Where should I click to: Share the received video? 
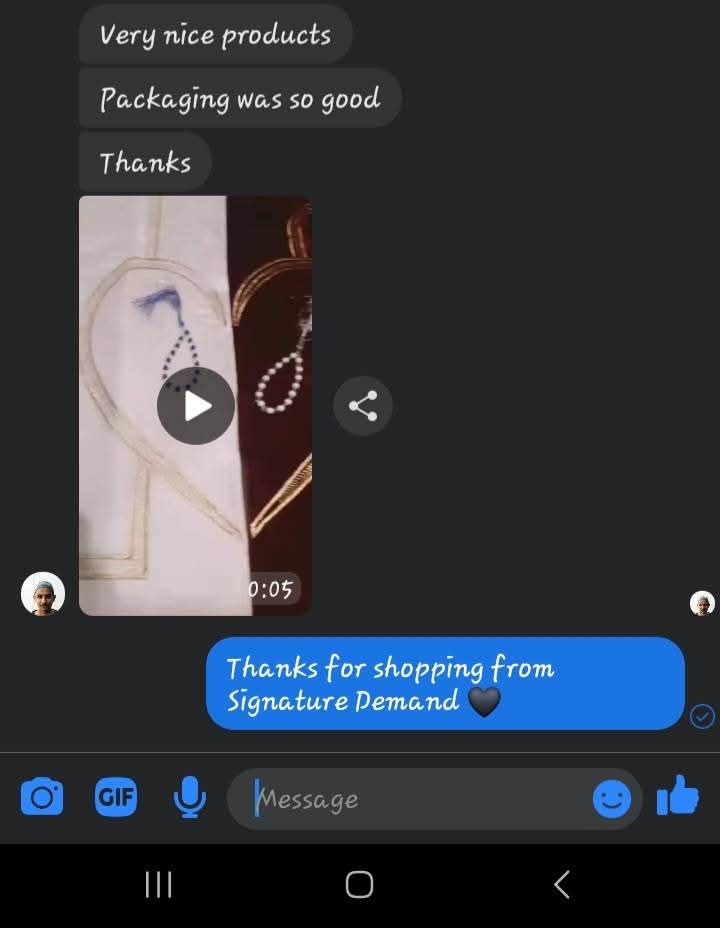[362, 406]
